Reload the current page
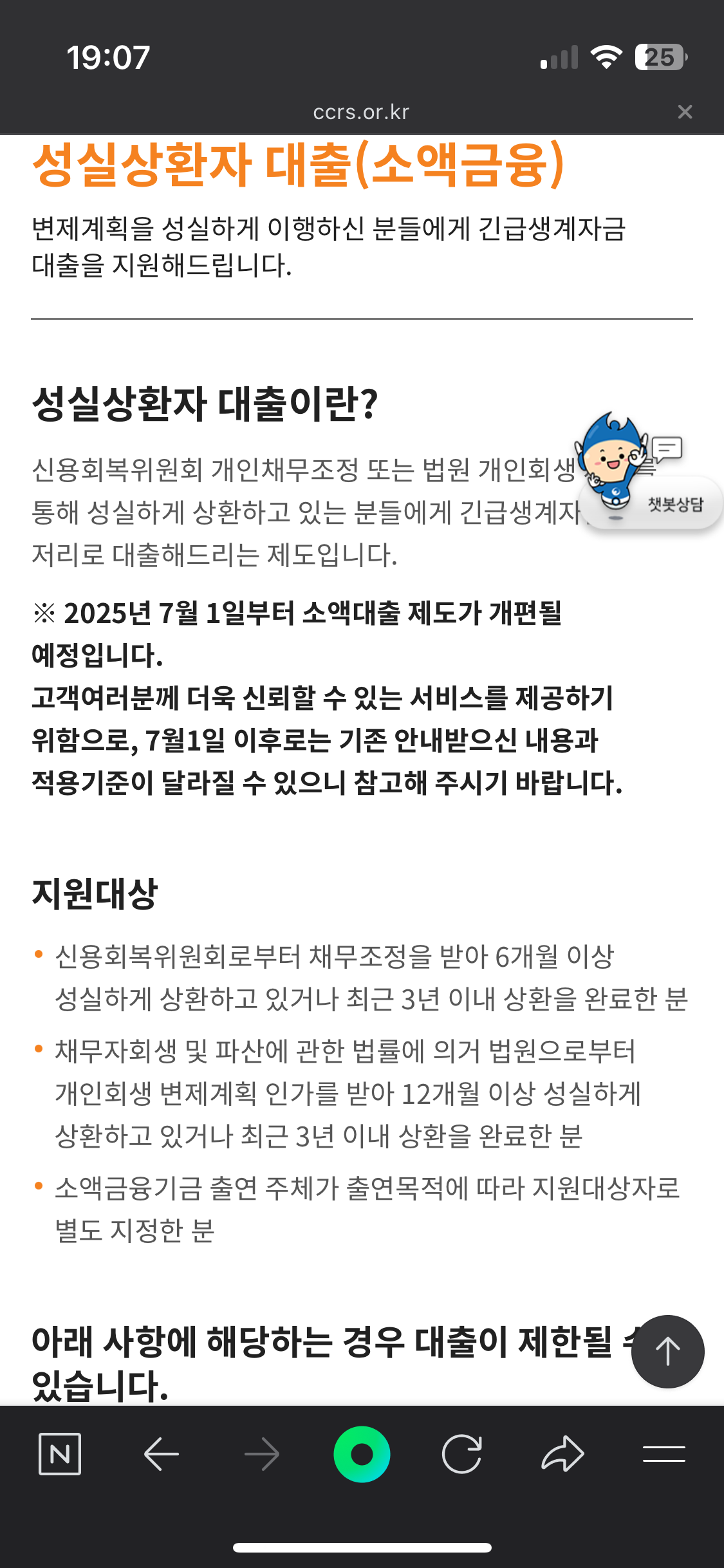 coord(462,1454)
